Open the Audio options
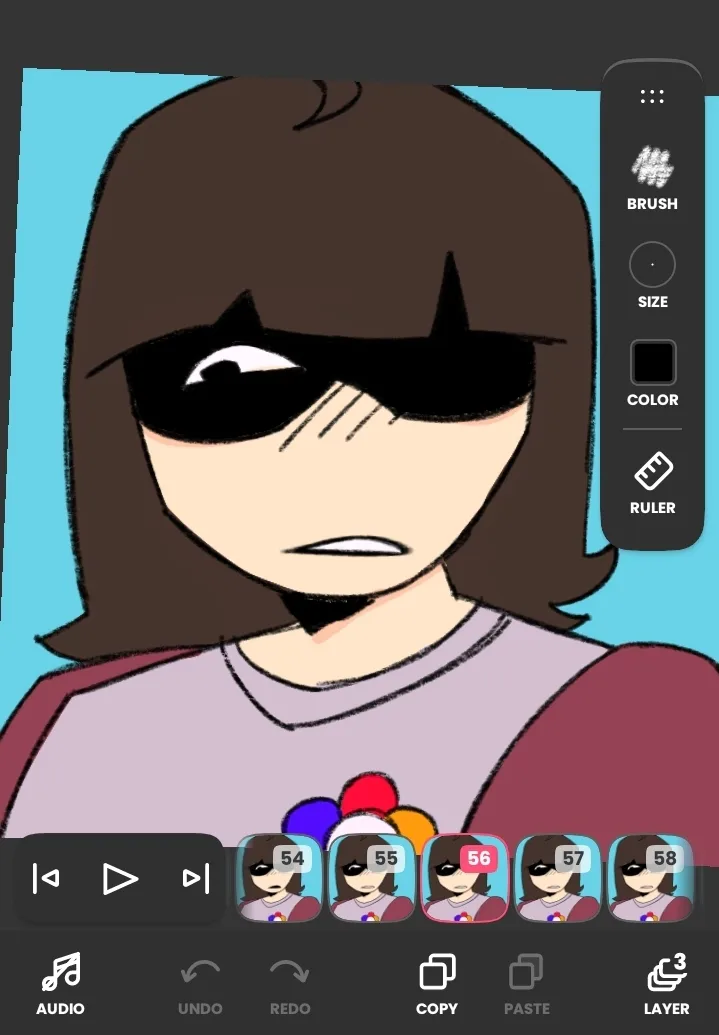 (x=60, y=984)
